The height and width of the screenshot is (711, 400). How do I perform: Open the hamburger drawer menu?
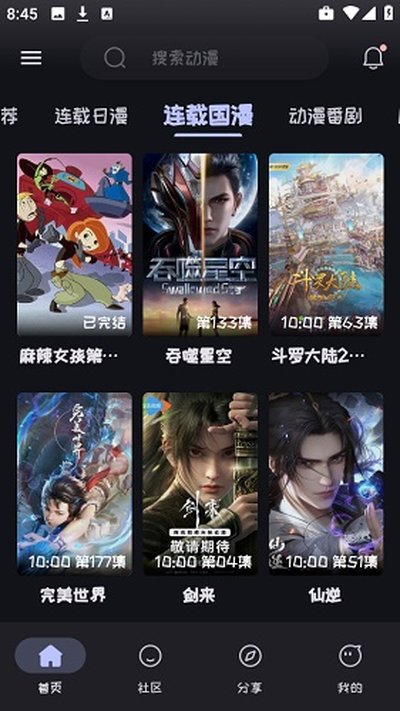tap(31, 58)
